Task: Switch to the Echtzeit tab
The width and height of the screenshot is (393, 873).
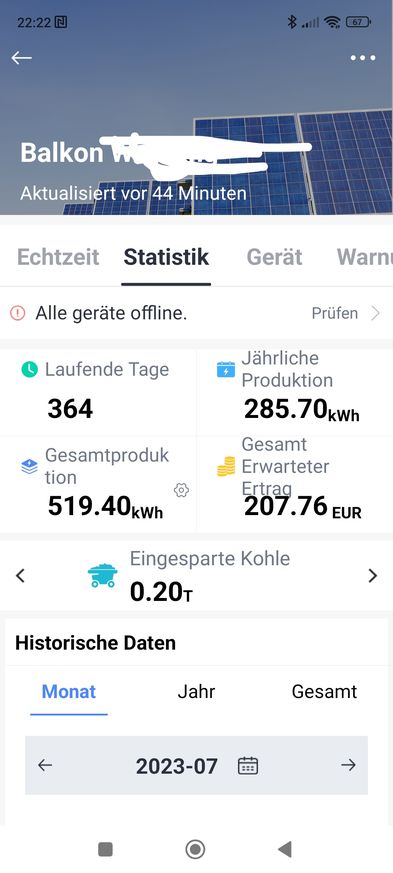Action: 58,257
